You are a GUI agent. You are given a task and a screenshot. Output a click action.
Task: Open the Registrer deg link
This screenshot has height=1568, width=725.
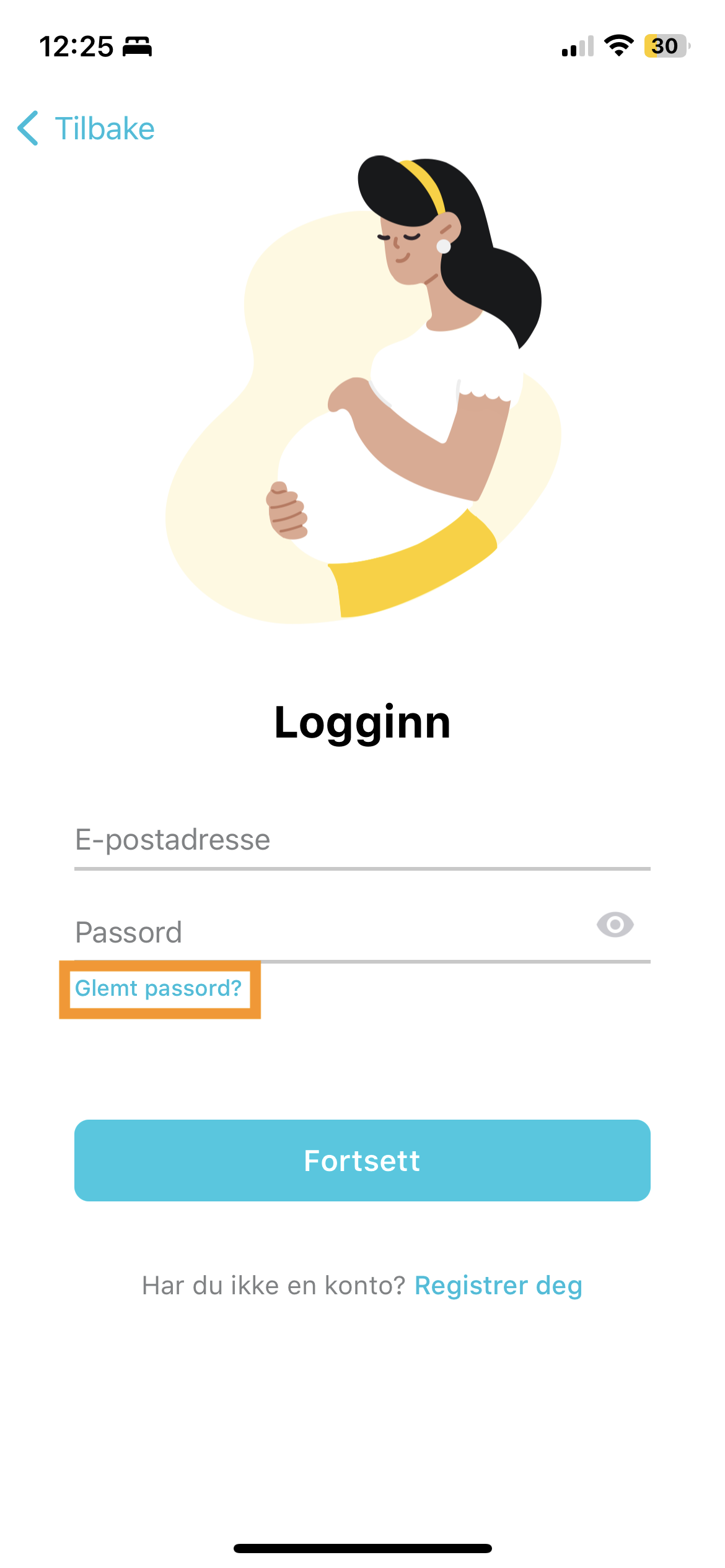click(499, 1286)
